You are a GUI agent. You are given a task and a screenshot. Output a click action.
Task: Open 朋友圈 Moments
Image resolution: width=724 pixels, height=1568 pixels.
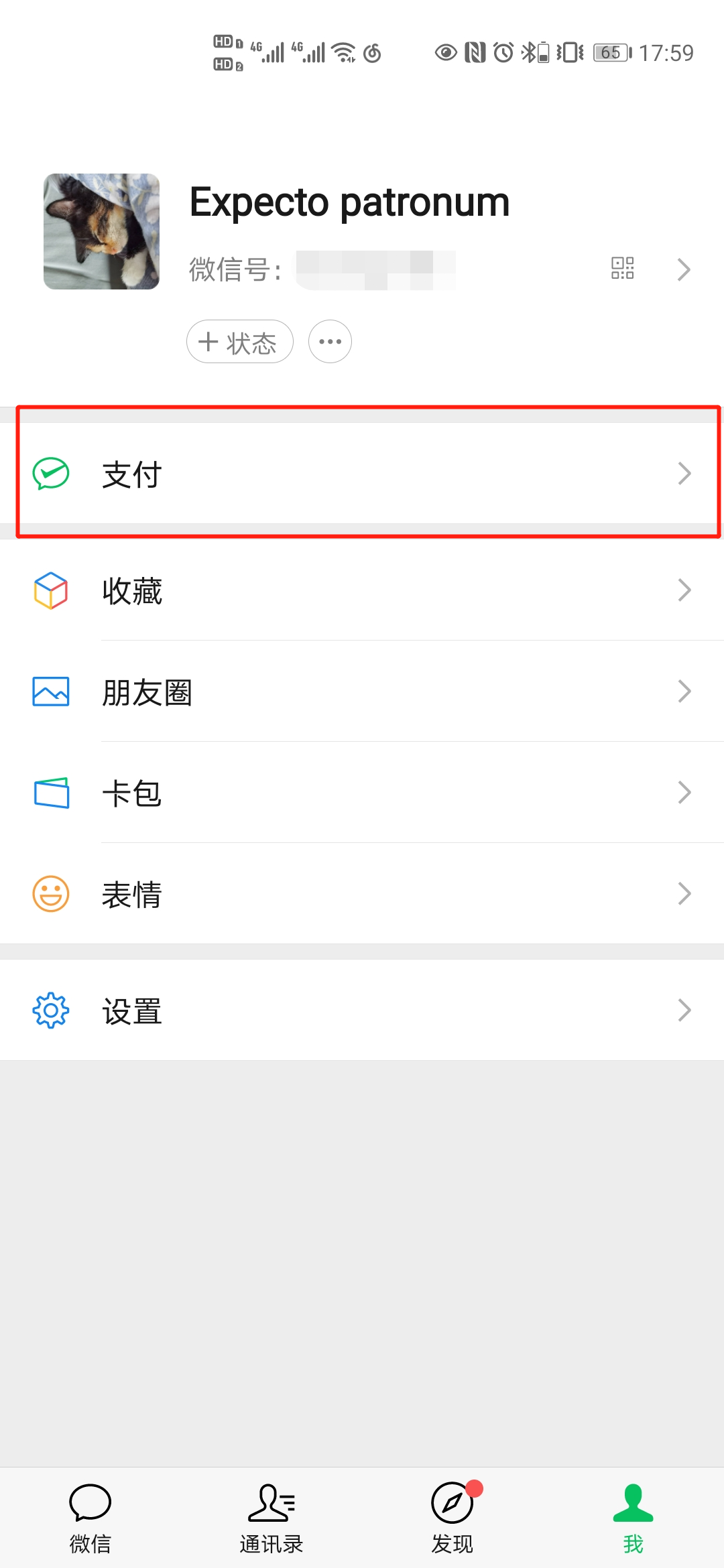tap(362, 691)
